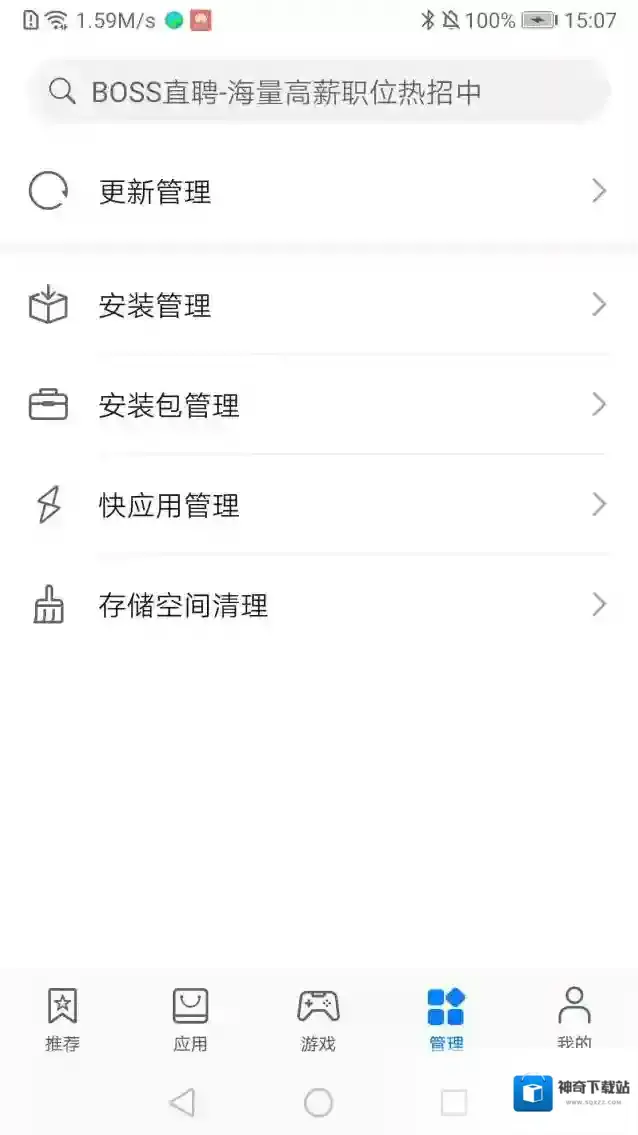Switch to the 游戏 tab
The height and width of the screenshot is (1135, 638).
pyautogui.click(x=318, y=1018)
